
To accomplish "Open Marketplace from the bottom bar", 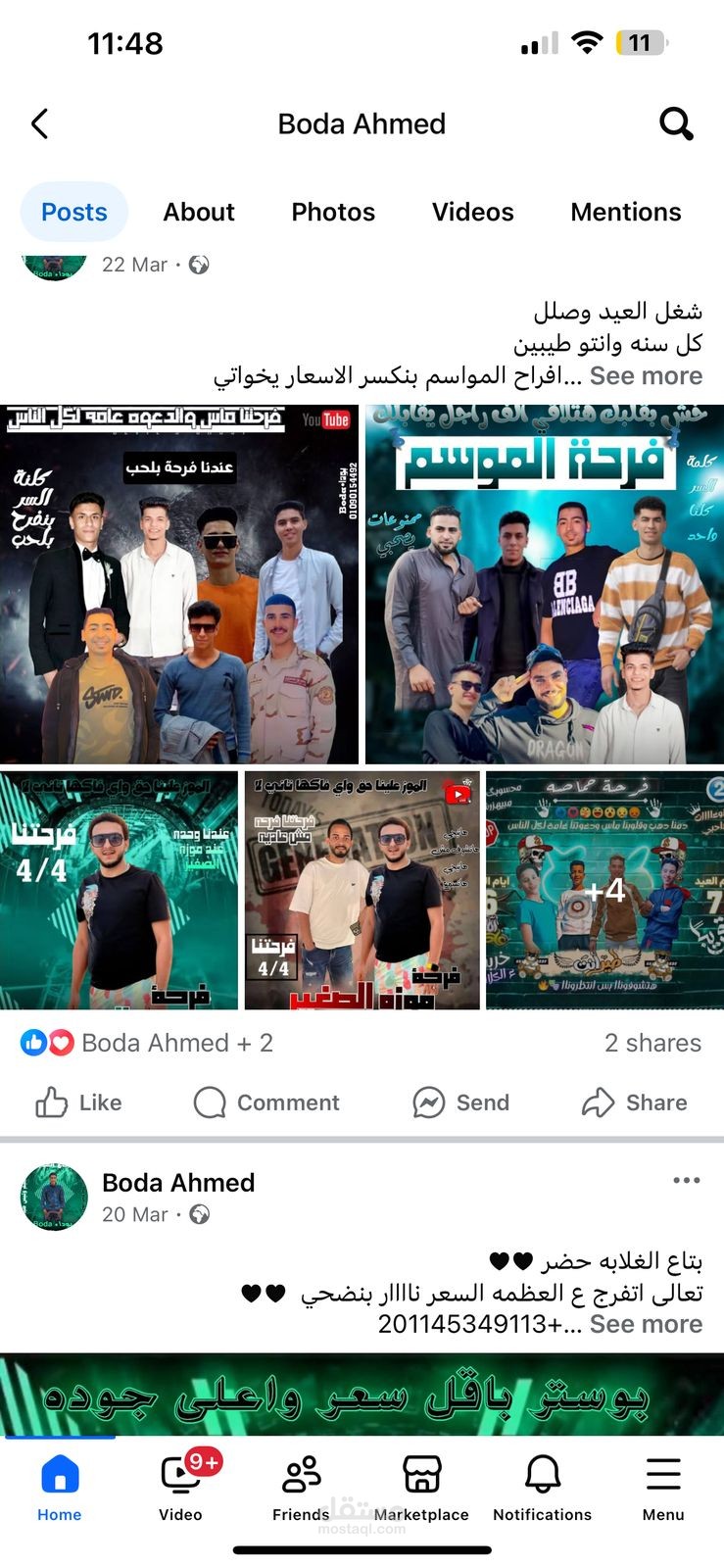I will pos(421,1487).
